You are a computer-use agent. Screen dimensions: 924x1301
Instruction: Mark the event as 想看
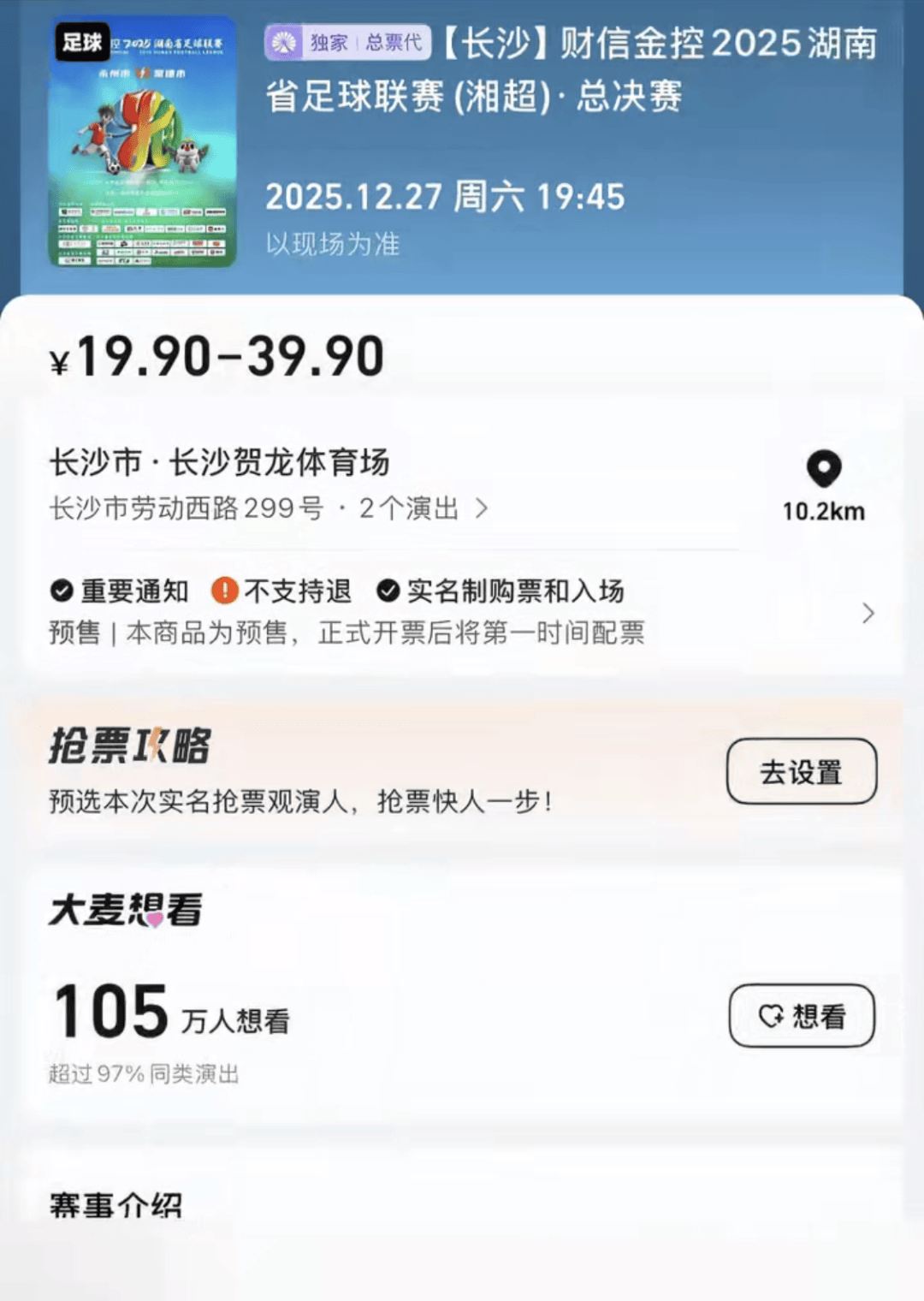tap(801, 1016)
